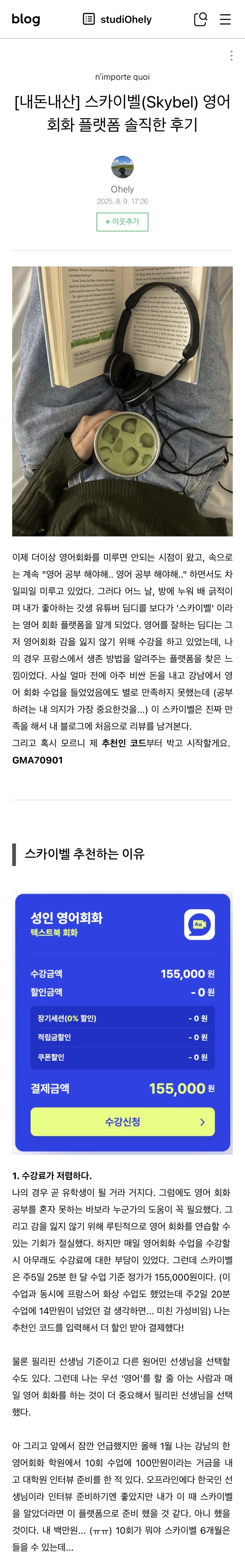Open the hamburger menu

[225, 19]
